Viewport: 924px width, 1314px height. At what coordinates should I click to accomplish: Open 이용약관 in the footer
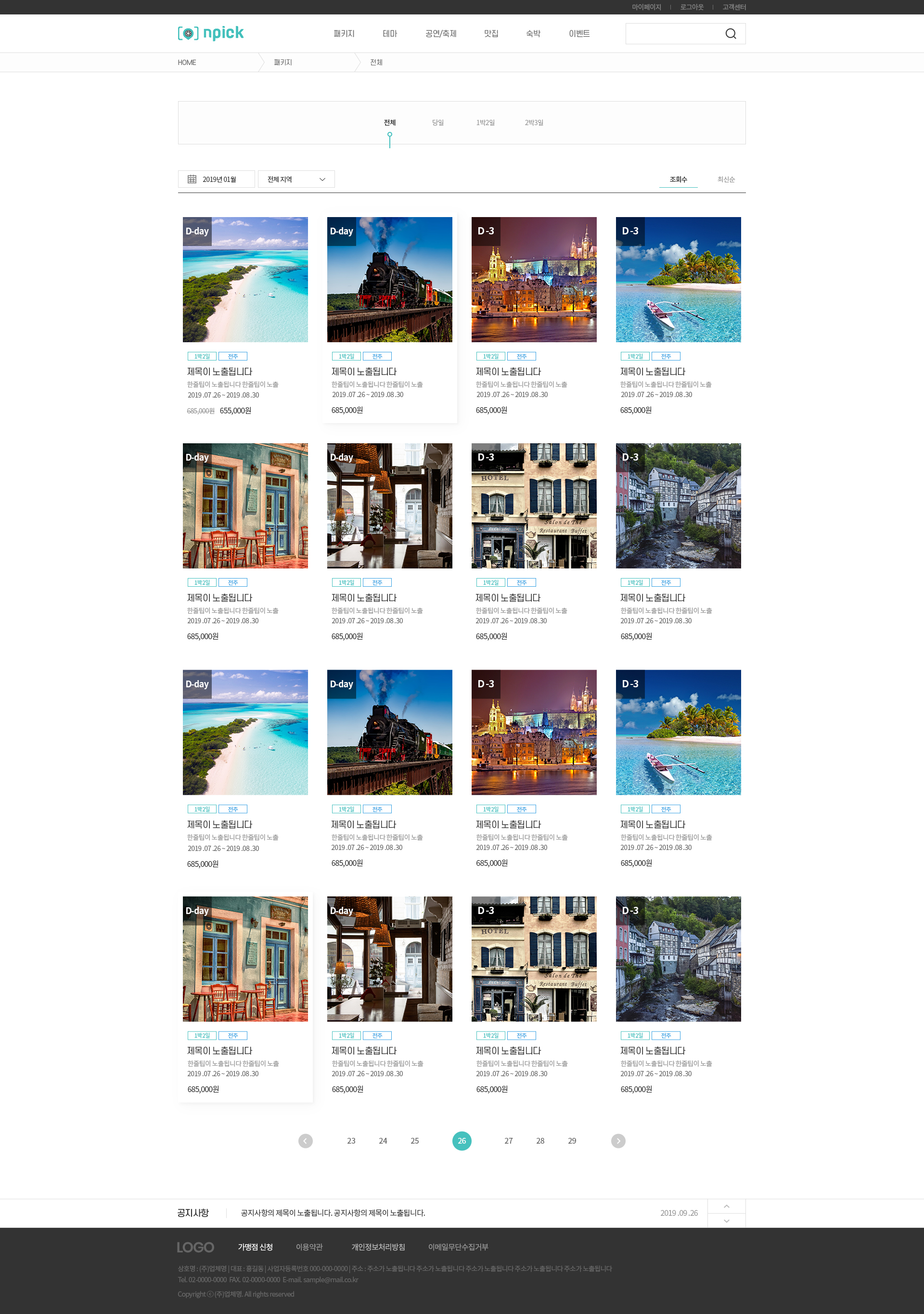pyautogui.click(x=309, y=1247)
